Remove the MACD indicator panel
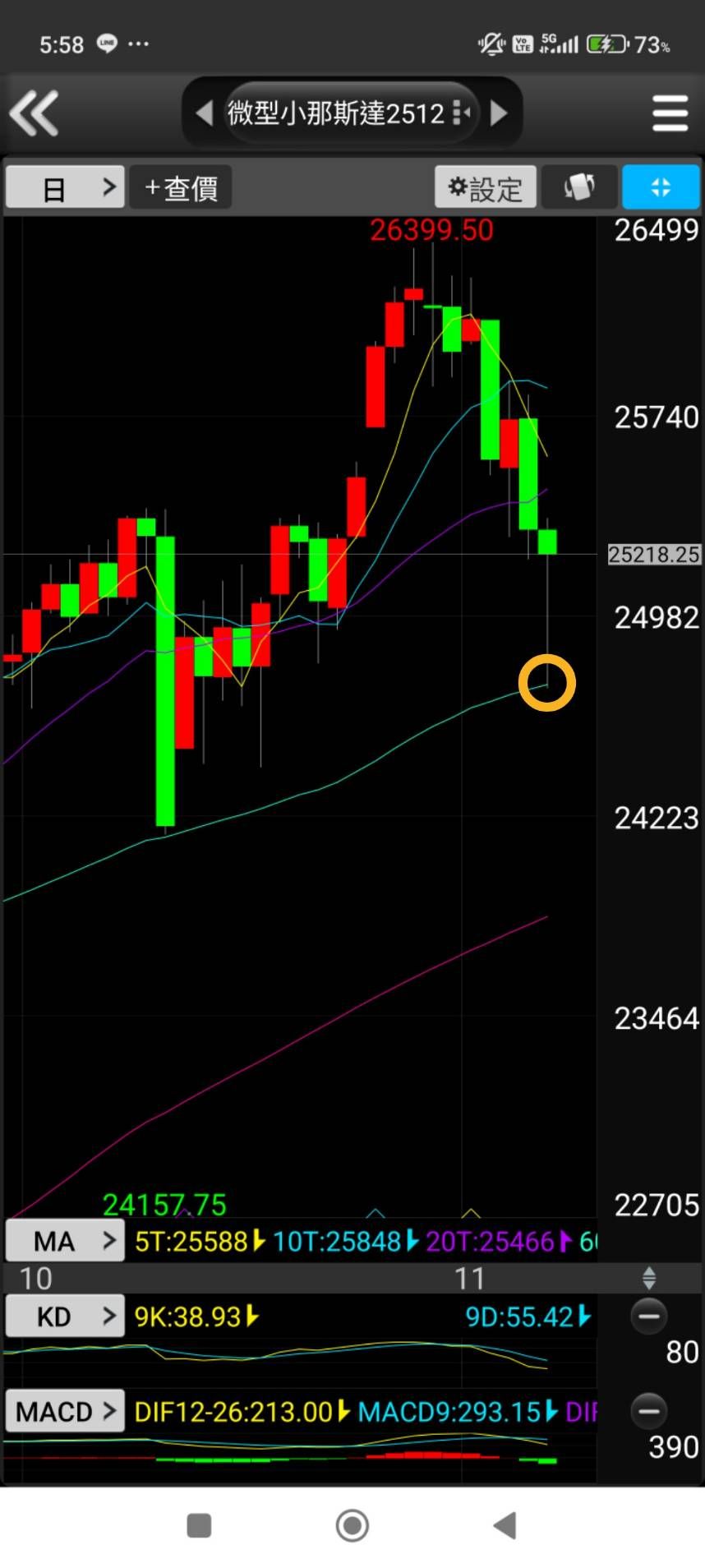 click(x=648, y=1412)
